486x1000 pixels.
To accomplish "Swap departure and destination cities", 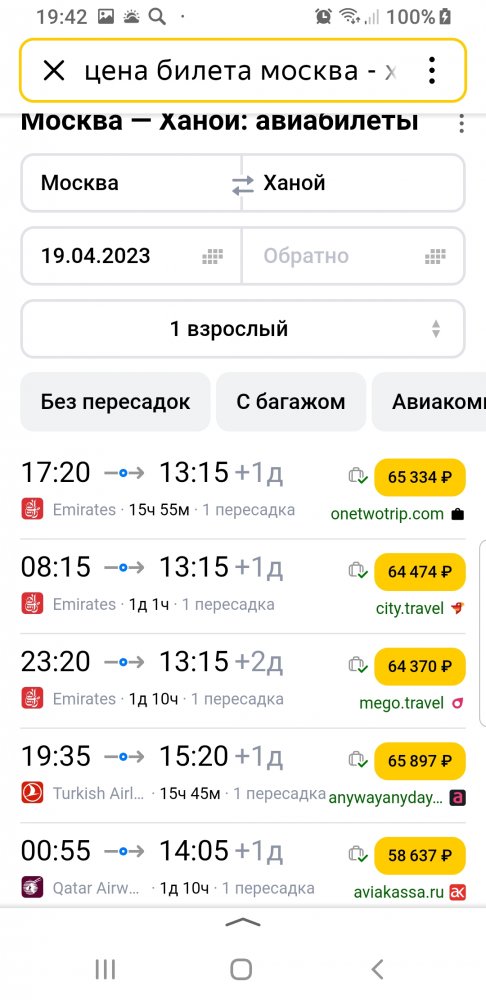I will point(242,186).
